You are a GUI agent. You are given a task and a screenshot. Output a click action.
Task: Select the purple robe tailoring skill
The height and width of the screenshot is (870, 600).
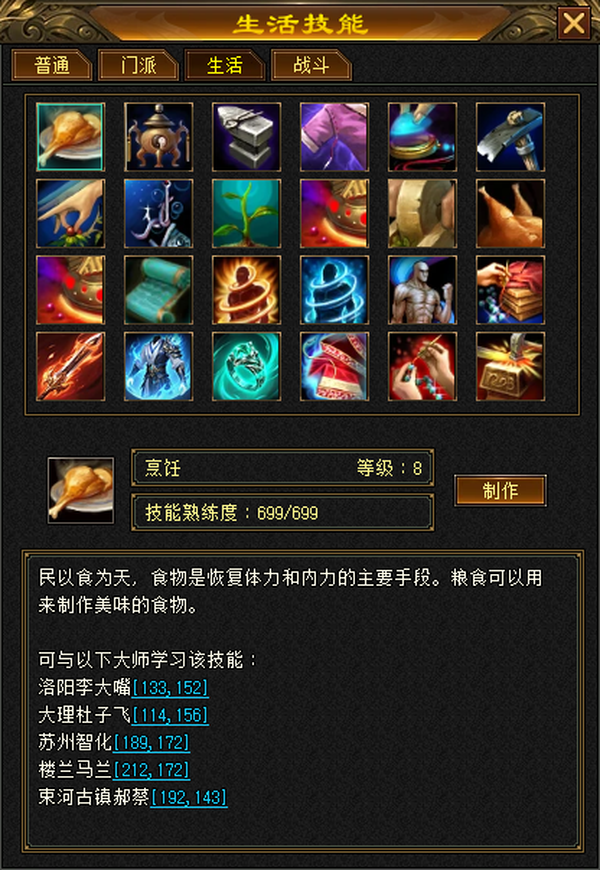tap(334, 136)
